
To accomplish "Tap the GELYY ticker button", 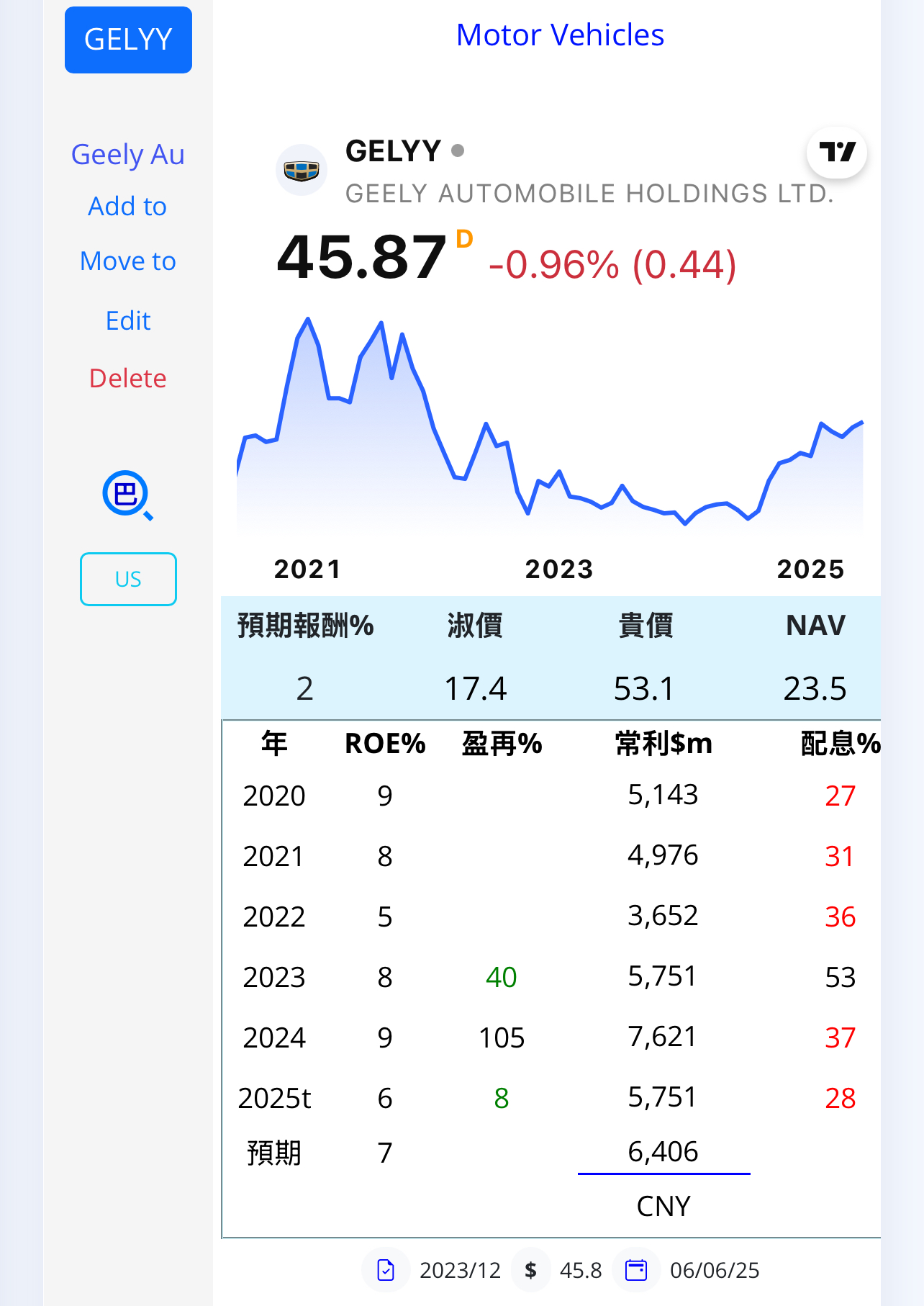I will click(x=128, y=40).
